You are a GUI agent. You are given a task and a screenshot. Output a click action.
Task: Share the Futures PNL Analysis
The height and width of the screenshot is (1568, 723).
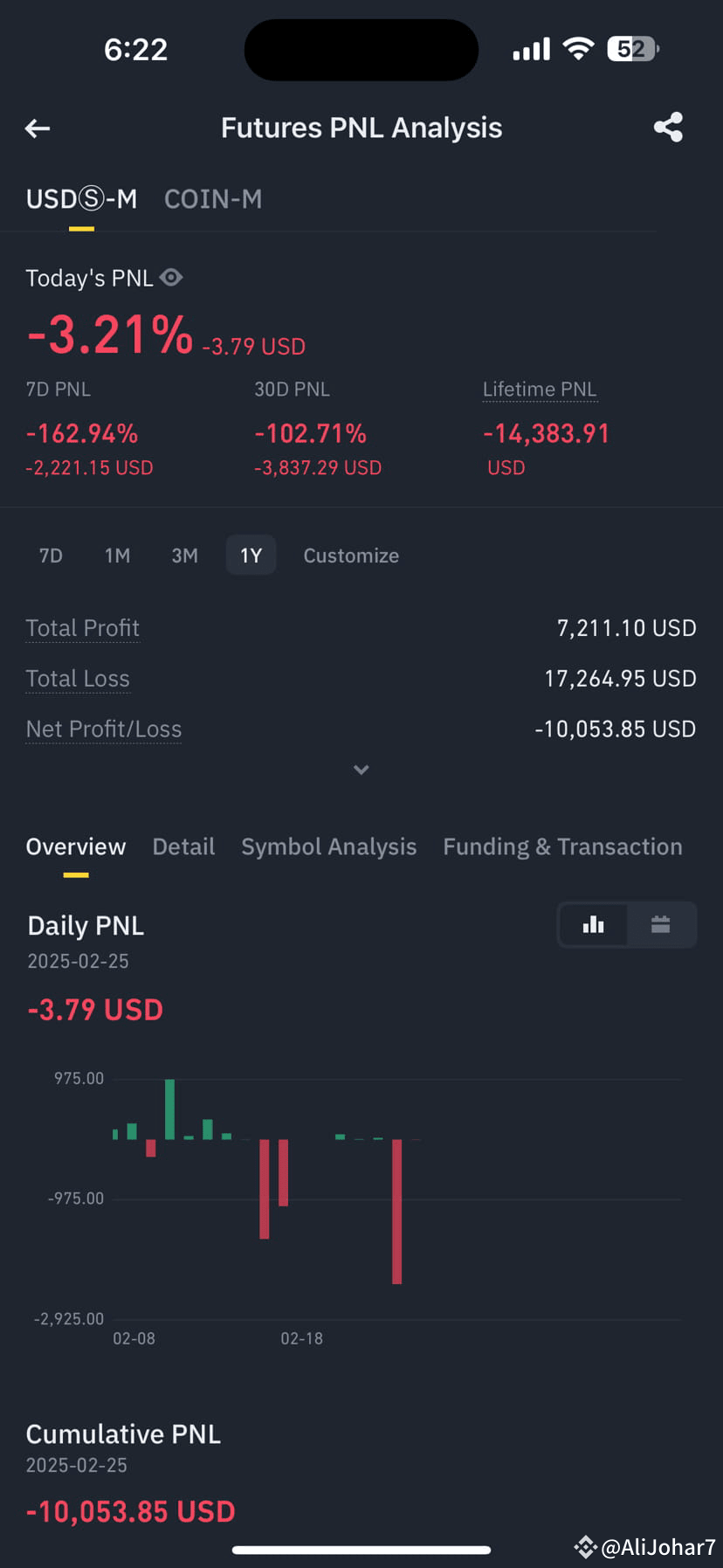coord(668,128)
